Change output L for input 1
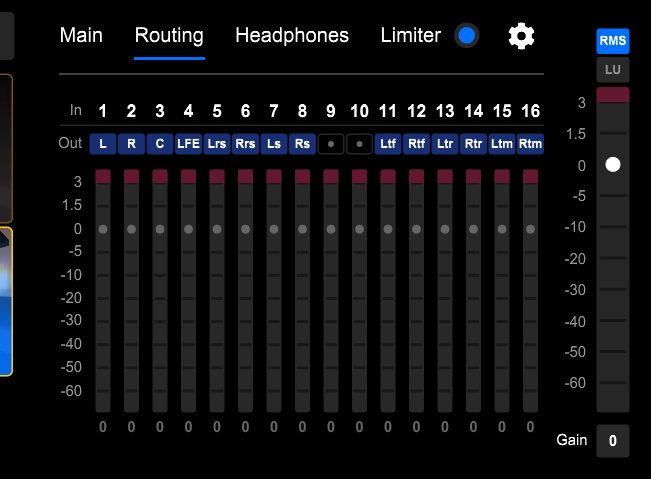Image resolution: width=651 pixels, height=479 pixels. click(102, 143)
